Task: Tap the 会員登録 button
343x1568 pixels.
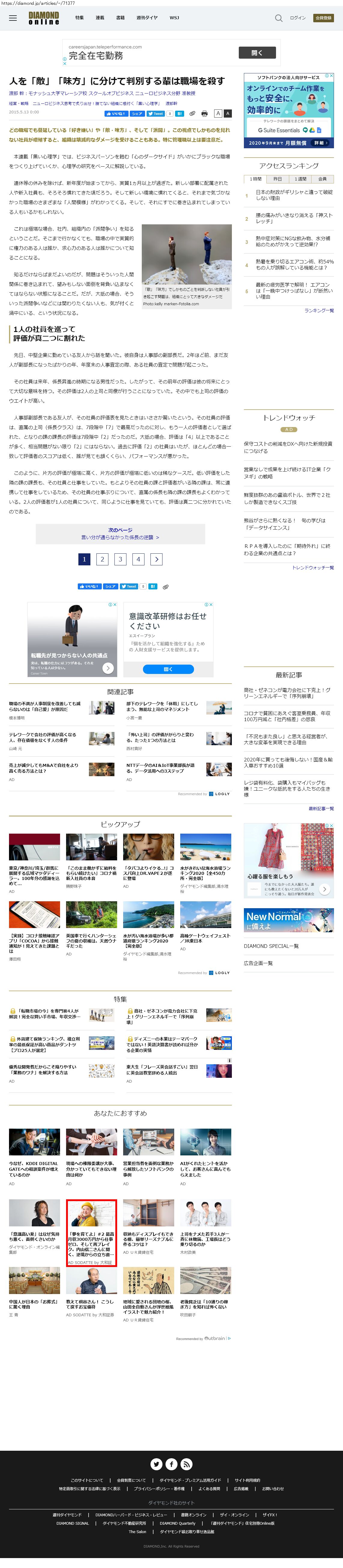Action: pos(323,18)
